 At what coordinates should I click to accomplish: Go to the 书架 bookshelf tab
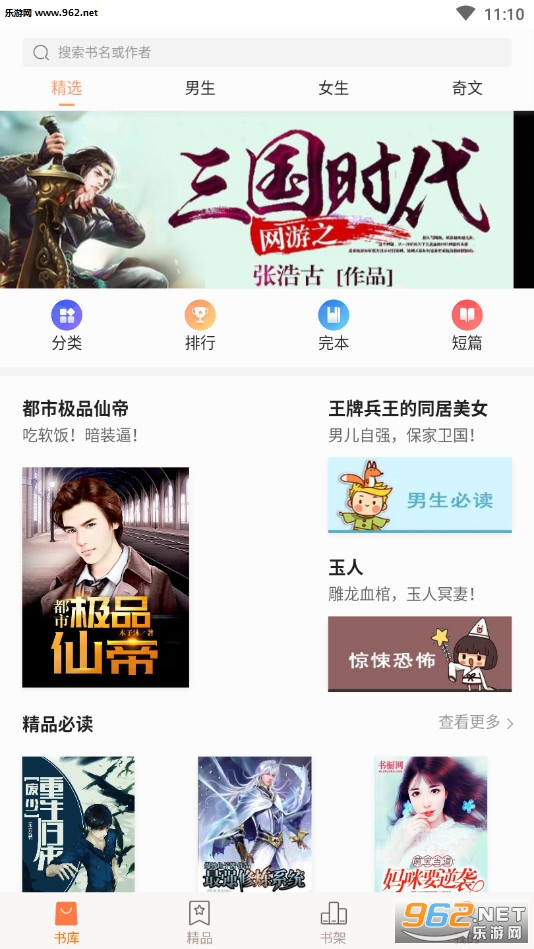coord(333,923)
